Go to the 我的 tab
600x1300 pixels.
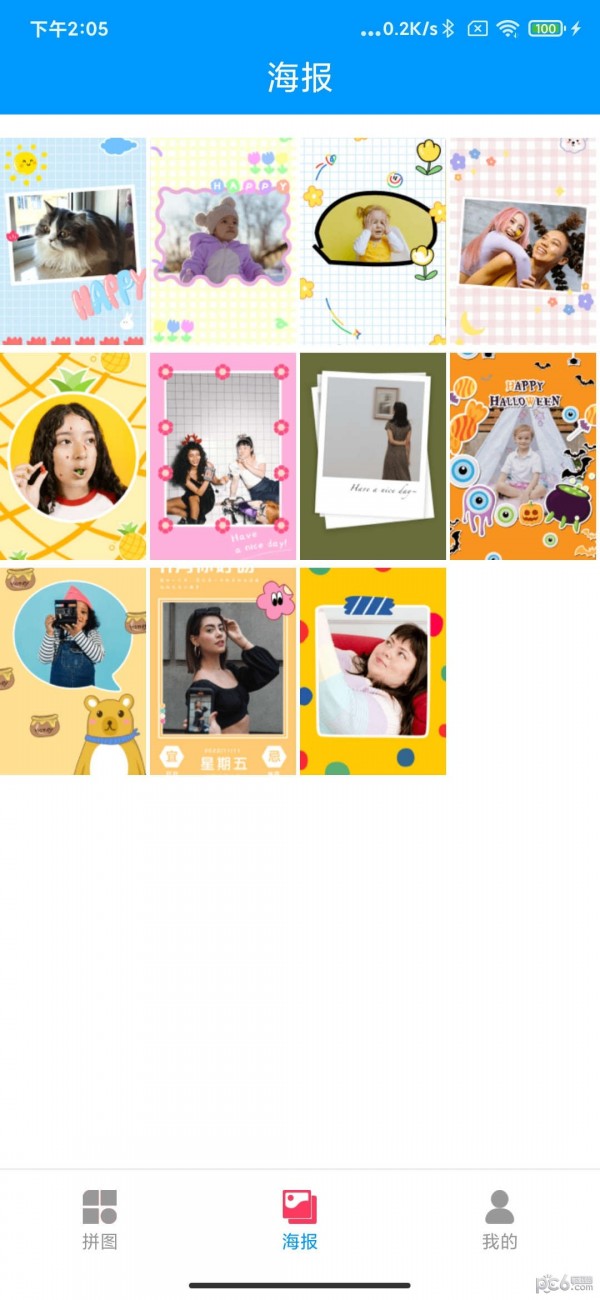[x=500, y=1219]
